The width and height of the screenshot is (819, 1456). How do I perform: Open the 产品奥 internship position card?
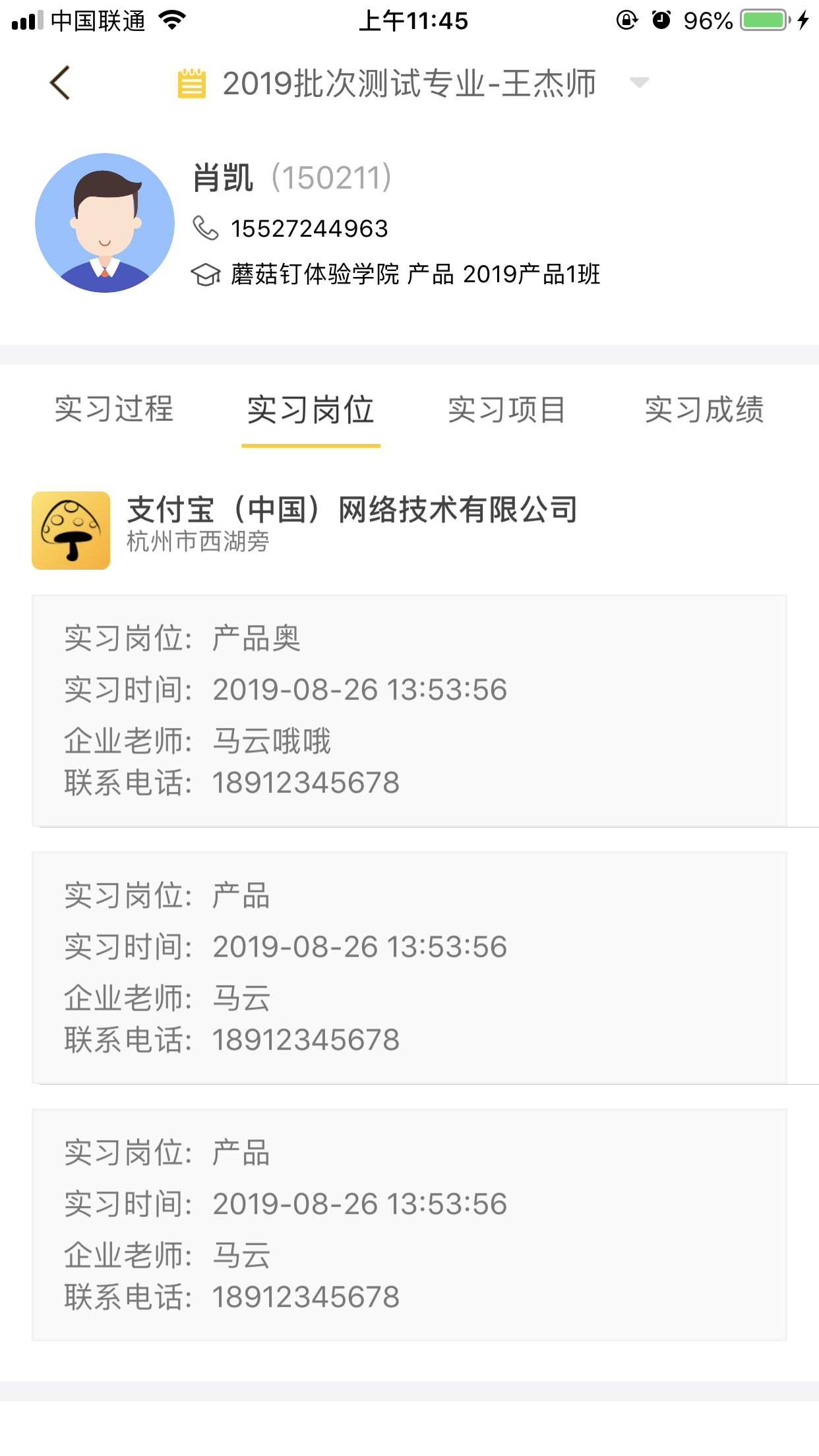[x=409, y=710]
